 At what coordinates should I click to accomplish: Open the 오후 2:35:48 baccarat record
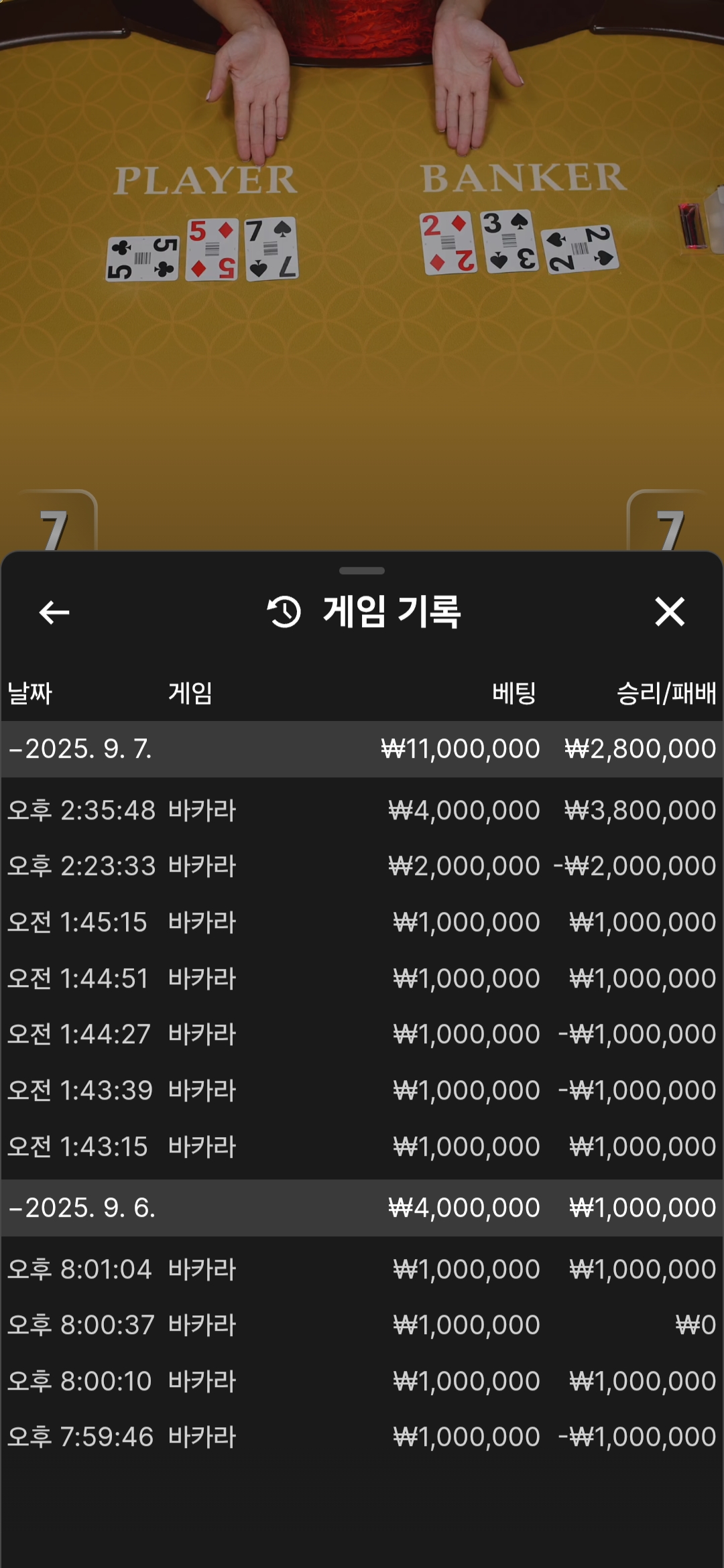(362, 810)
